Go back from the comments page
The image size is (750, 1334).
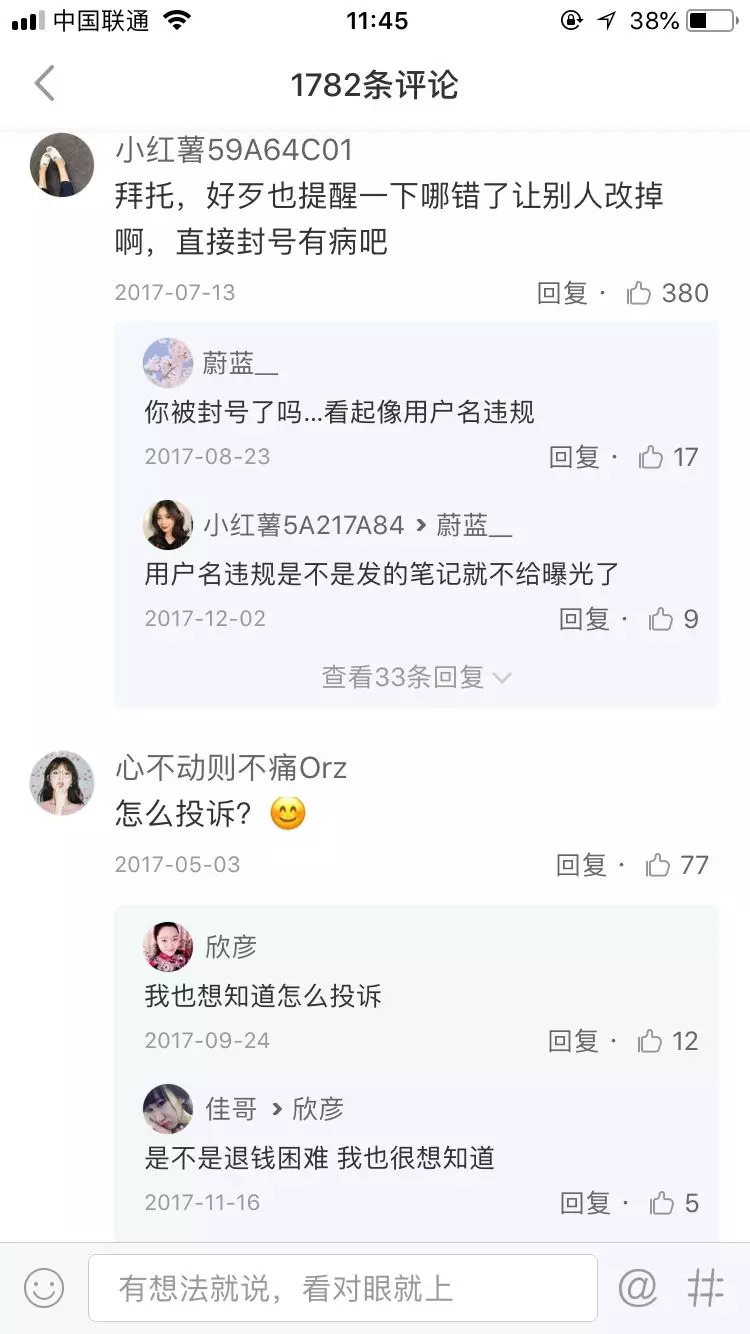44,84
